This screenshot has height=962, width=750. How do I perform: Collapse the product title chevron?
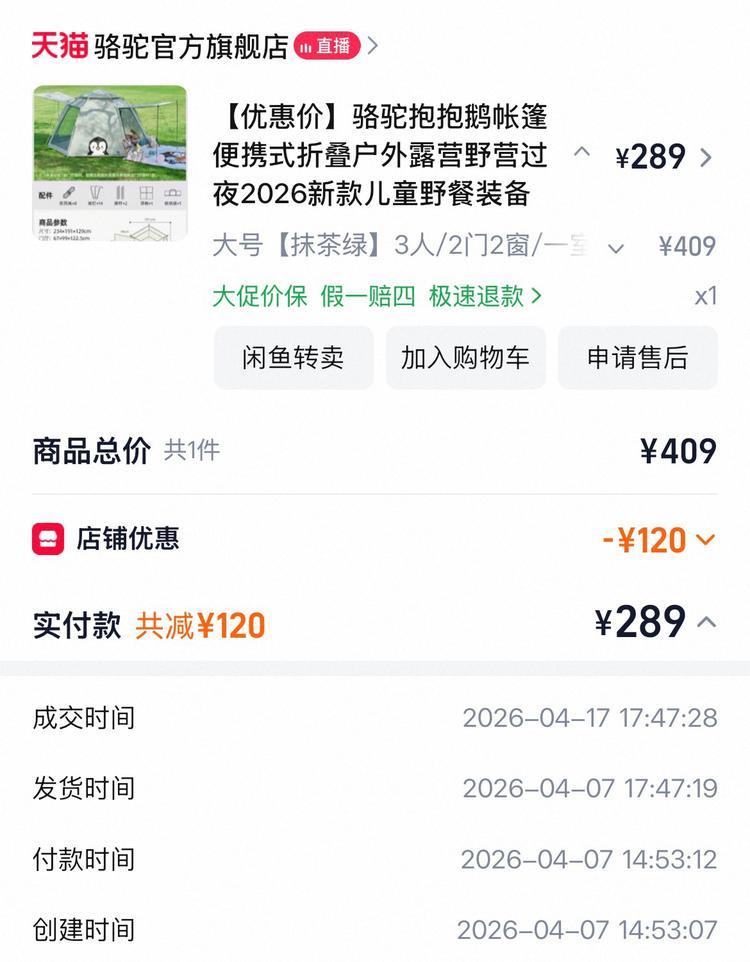[581, 153]
